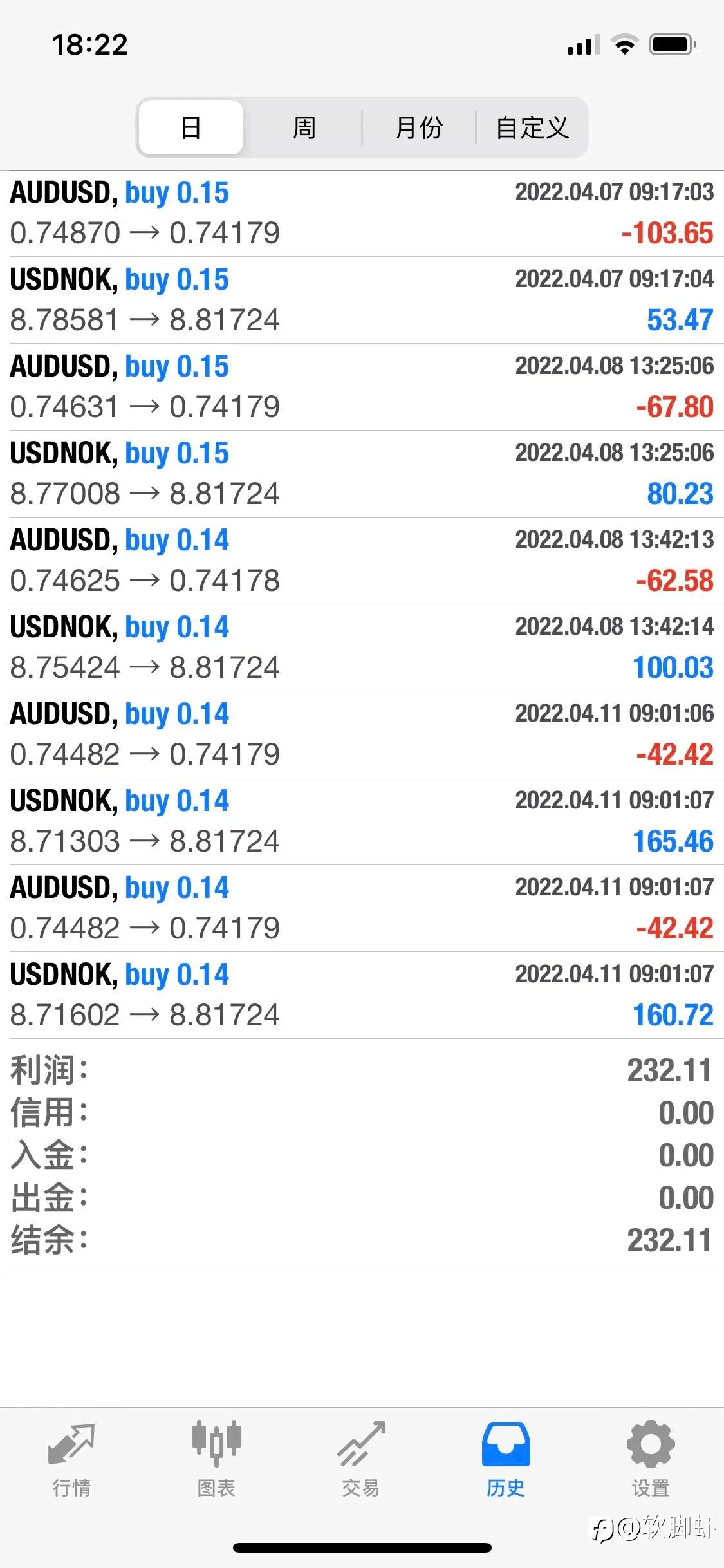Screen dimensions: 724x1568
Task: Tap the 历史 history tab
Action: coord(506,1459)
